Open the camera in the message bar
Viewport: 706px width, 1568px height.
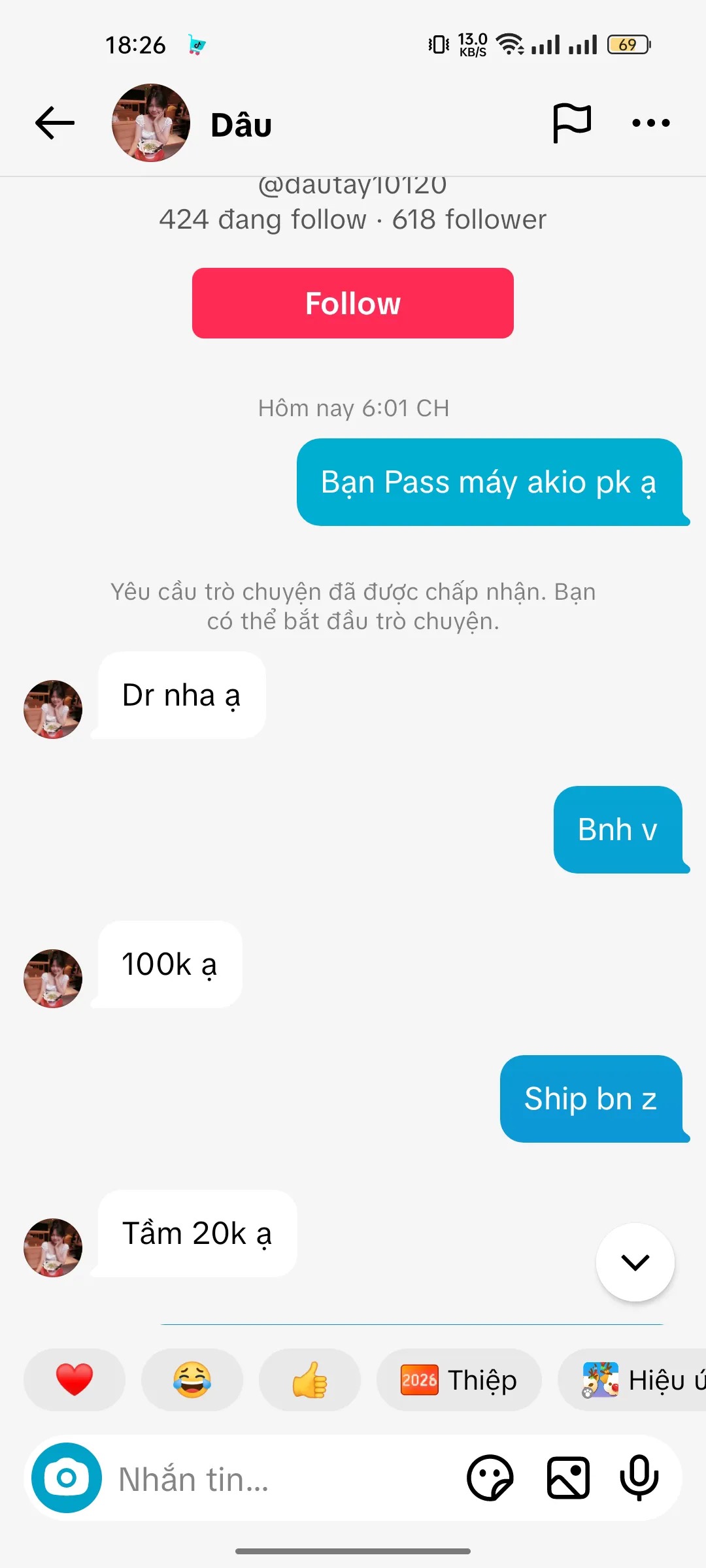[67, 1477]
